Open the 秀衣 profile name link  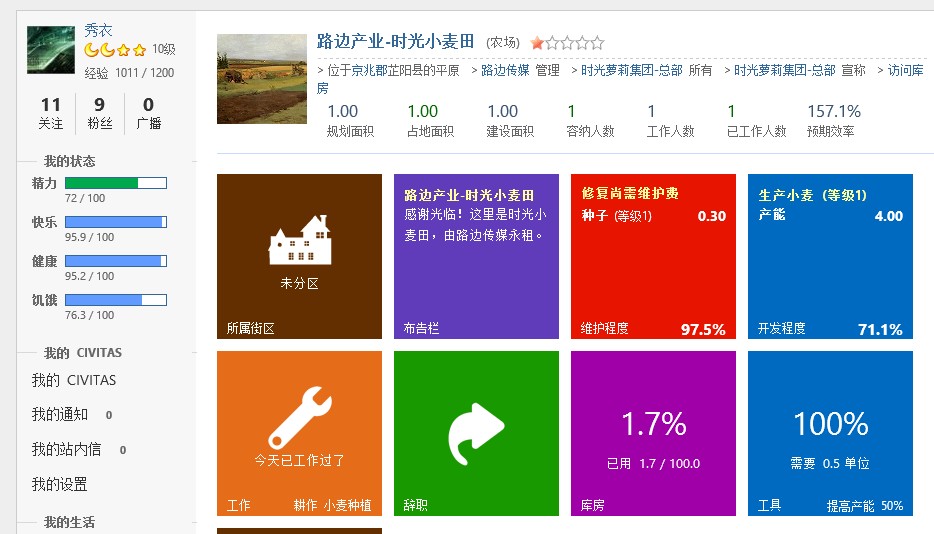(98, 30)
